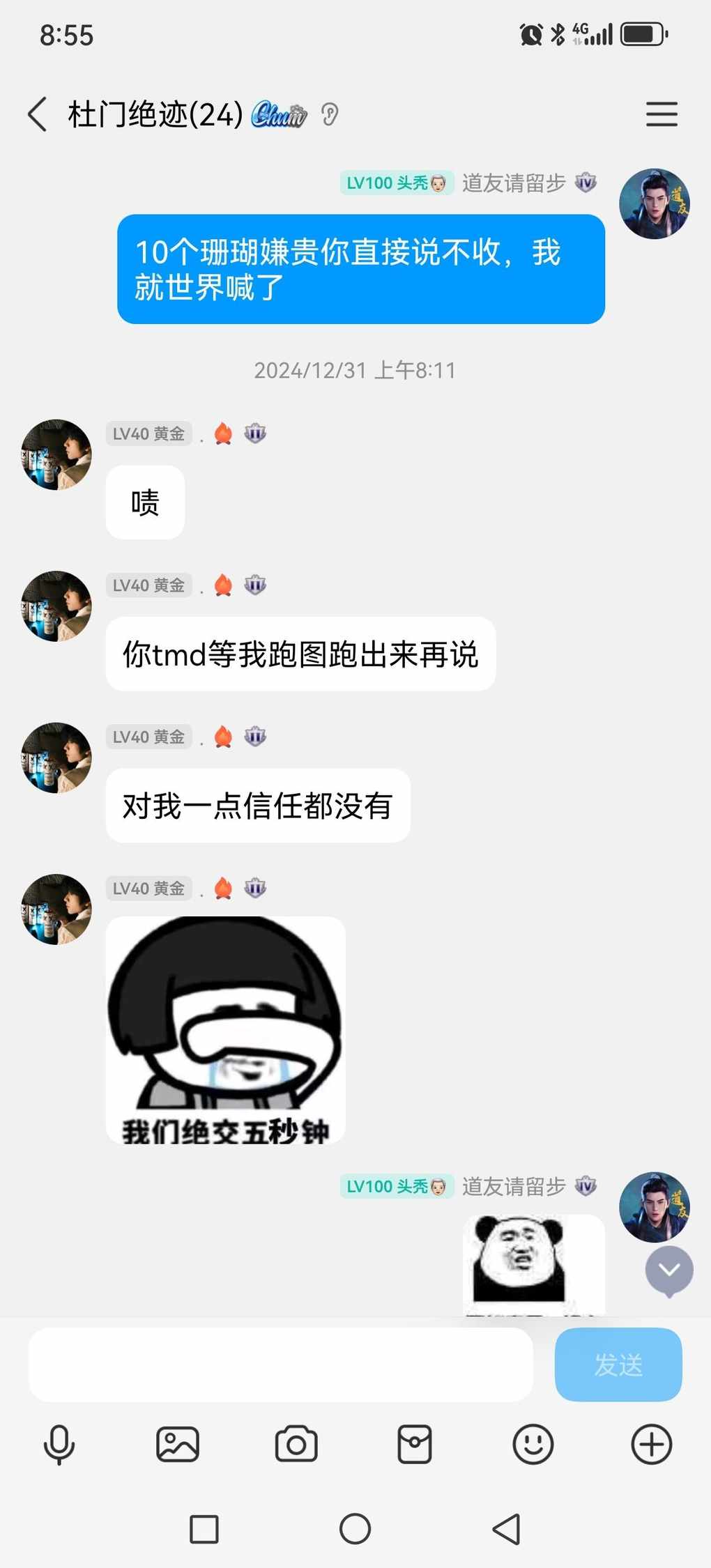The image size is (711, 1568).
Task: Open the emoji sticker panel
Action: click(x=533, y=1444)
